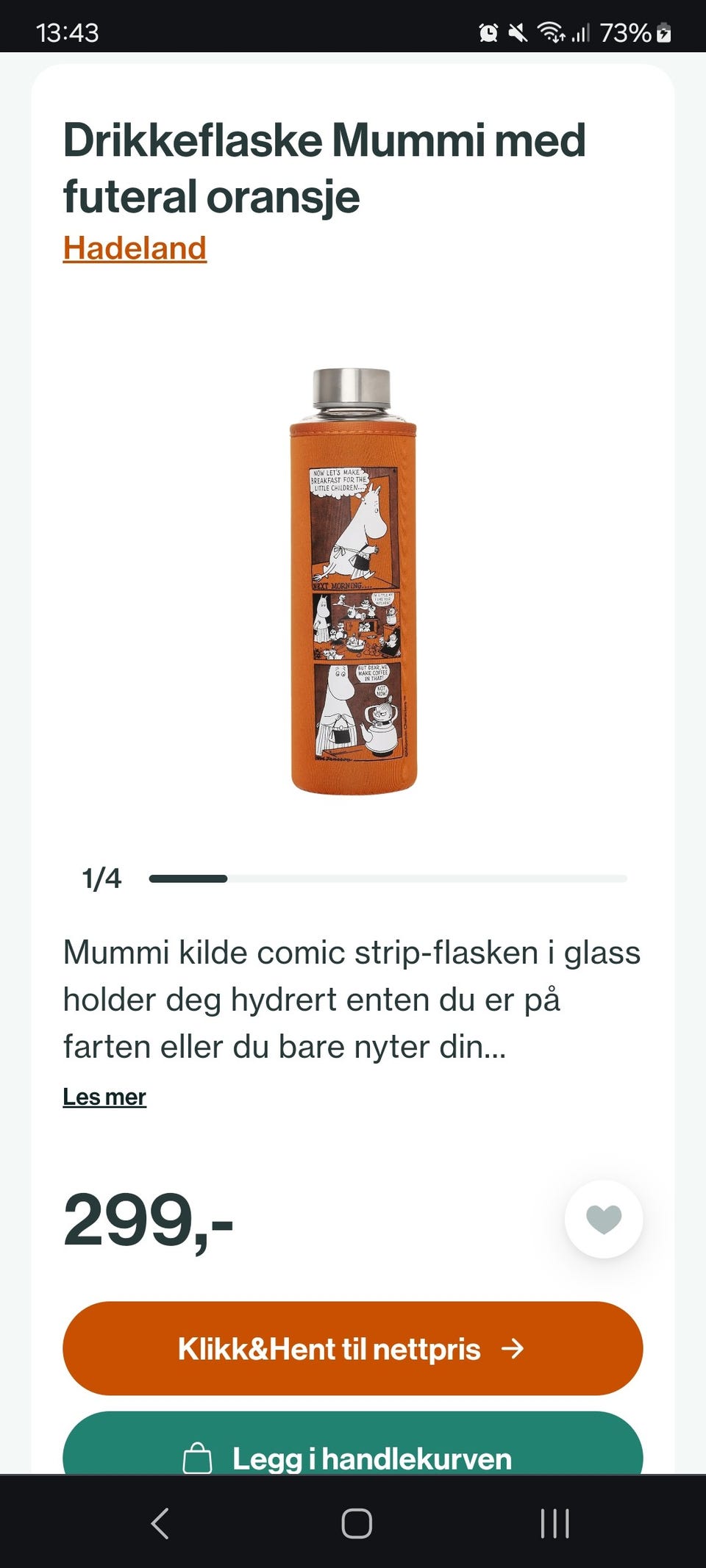Open the recent apps button
Screen dimensions: 706x1568
click(555, 1523)
